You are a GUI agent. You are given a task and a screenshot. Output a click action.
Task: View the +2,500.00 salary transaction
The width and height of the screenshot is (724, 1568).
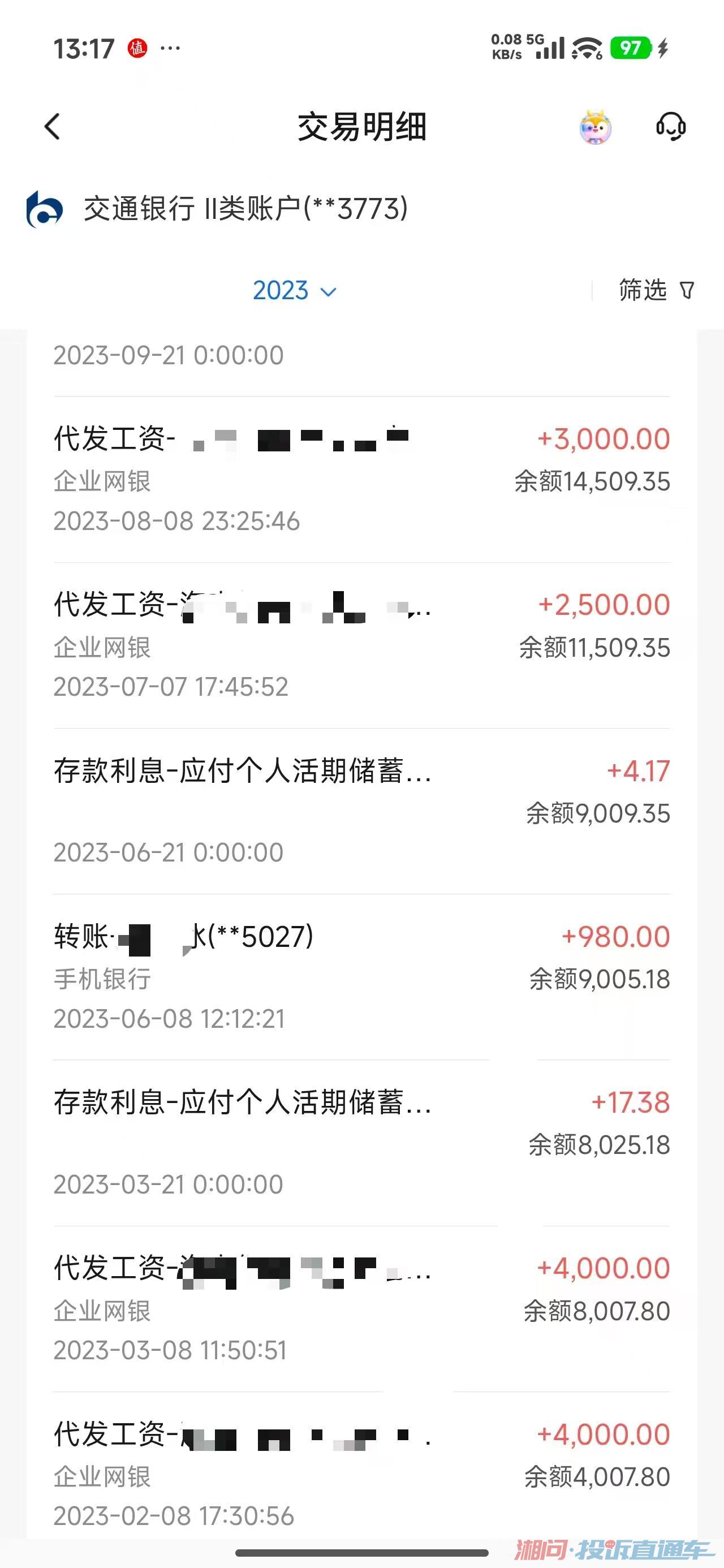[x=361, y=645]
